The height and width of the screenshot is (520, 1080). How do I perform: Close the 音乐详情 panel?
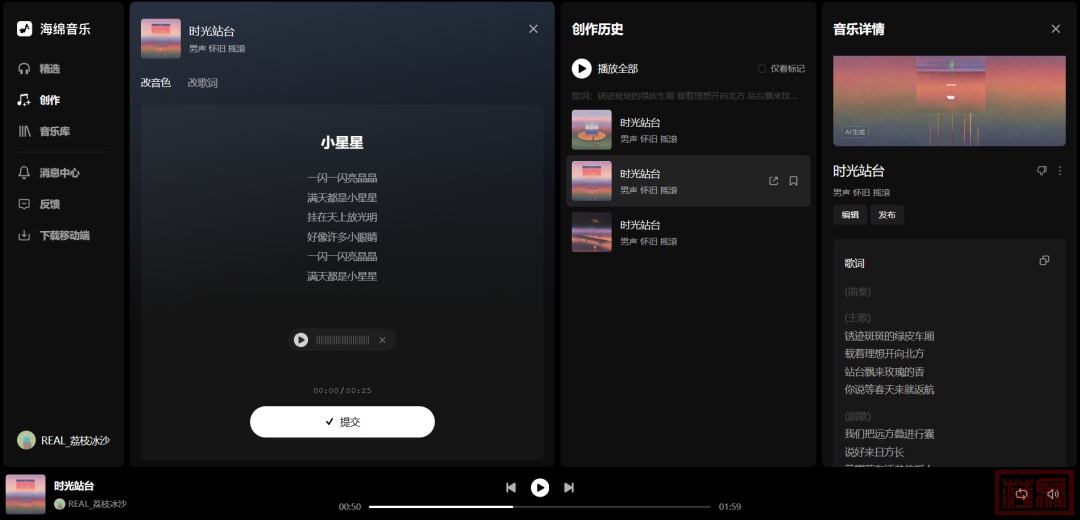(1055, 29)
